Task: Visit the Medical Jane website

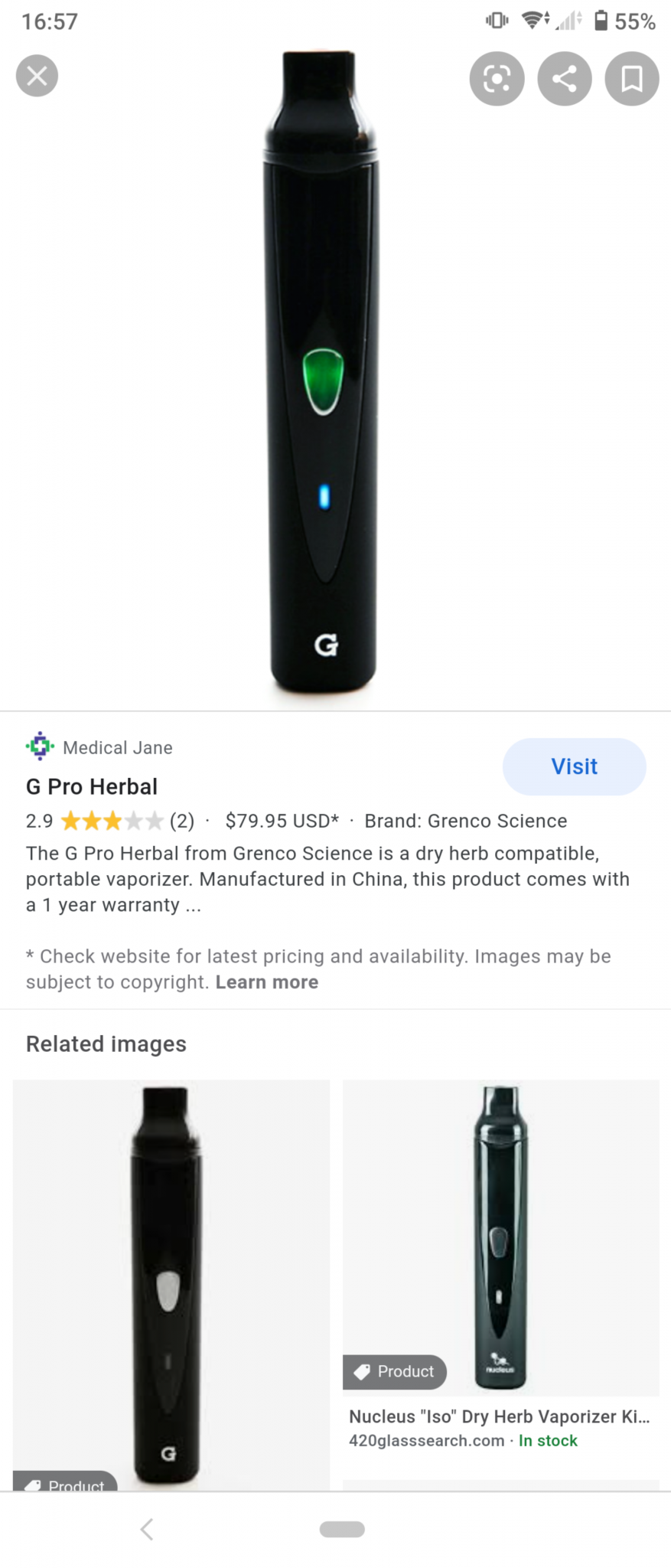Action: [x=574, y=766]
